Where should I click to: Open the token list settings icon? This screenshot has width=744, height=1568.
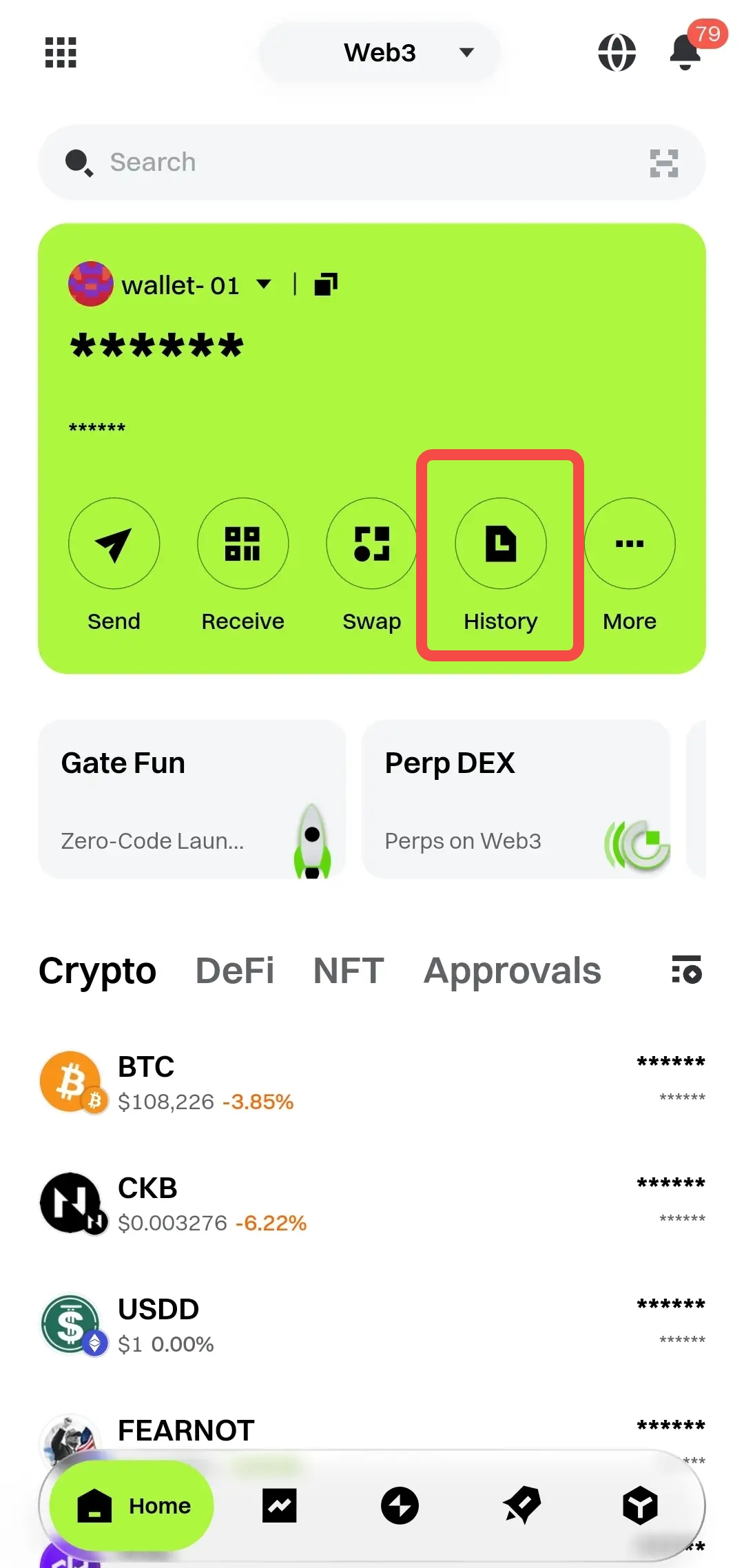coord(686,970)
